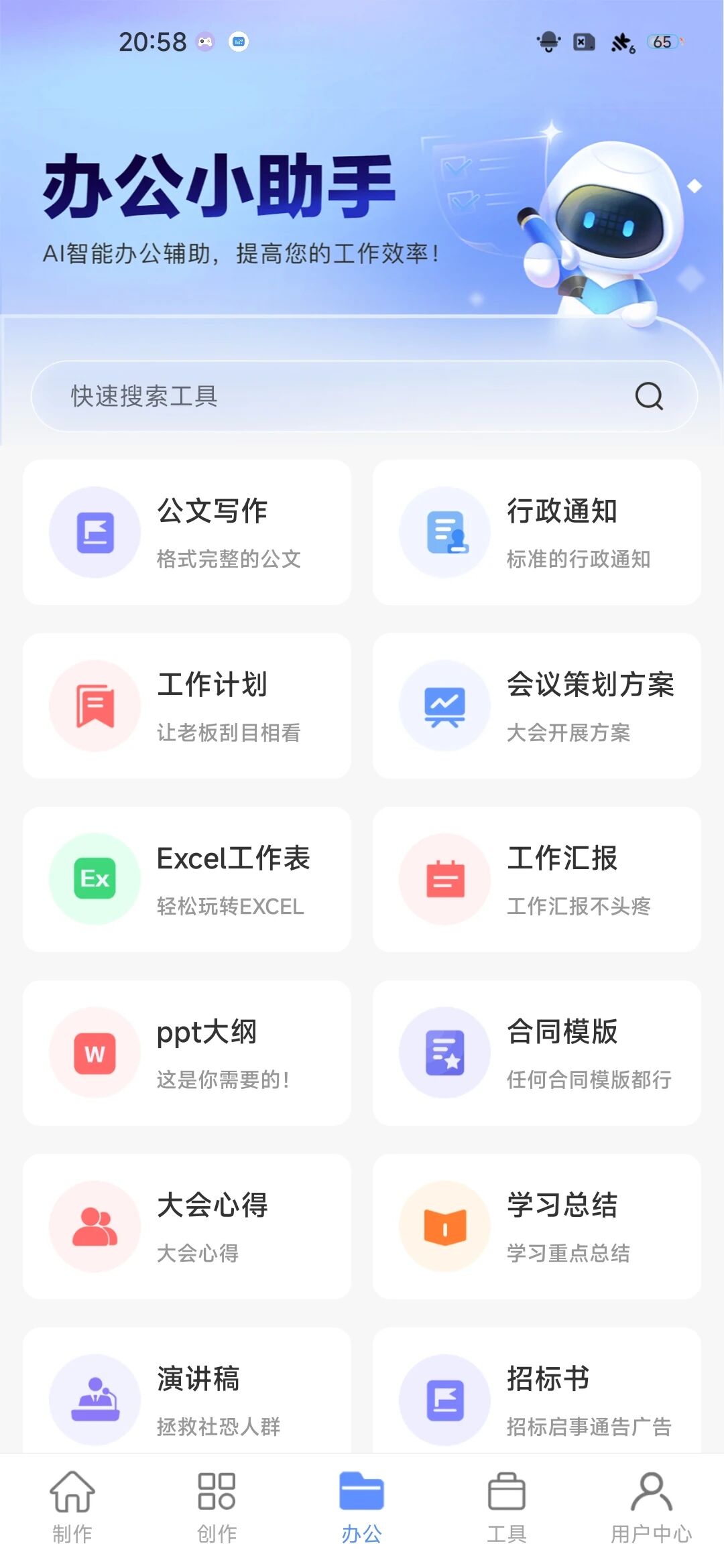This screenshot has height=1568, width=724.
Task: Launch the Excel工作表 tool
Action: tap(187, 879)
